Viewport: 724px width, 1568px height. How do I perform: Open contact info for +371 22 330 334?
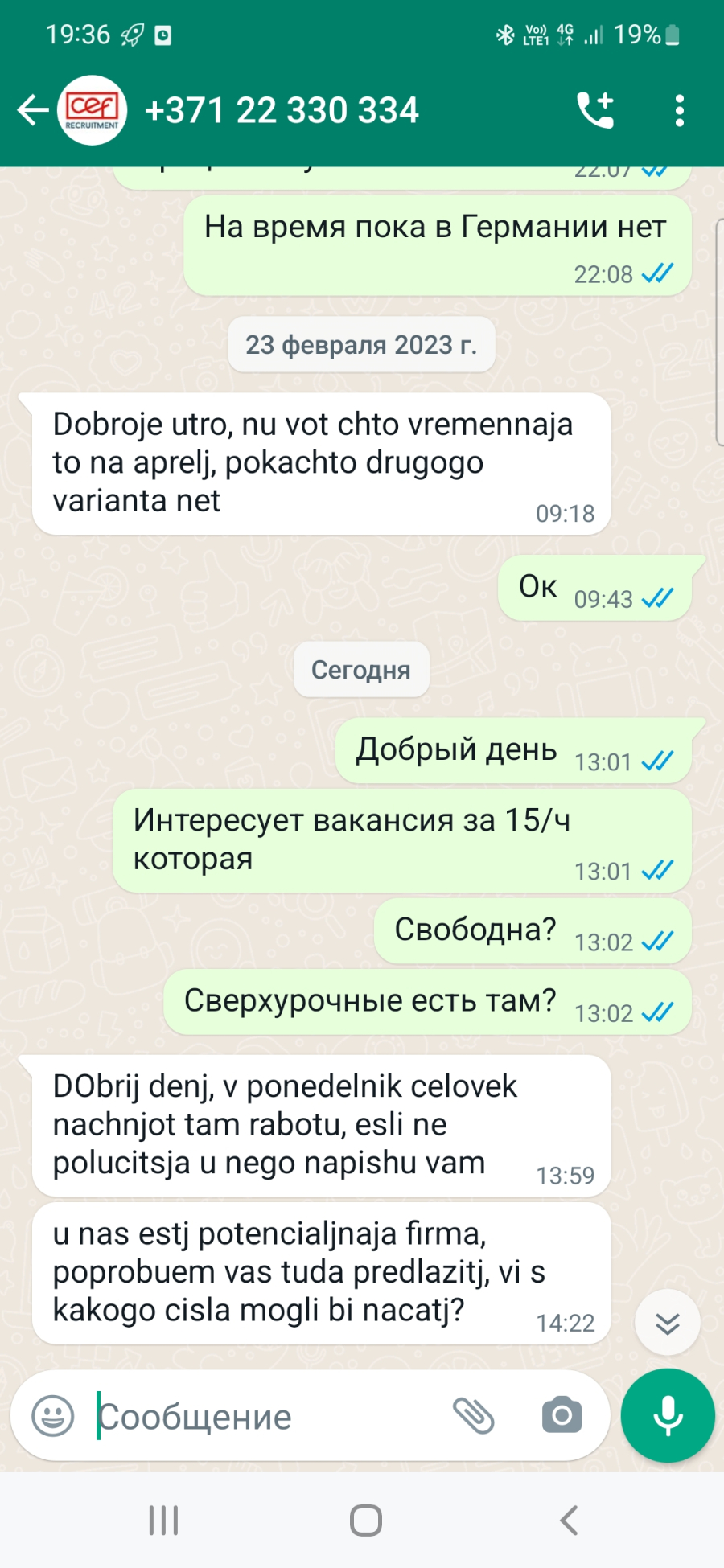(281, 110)
